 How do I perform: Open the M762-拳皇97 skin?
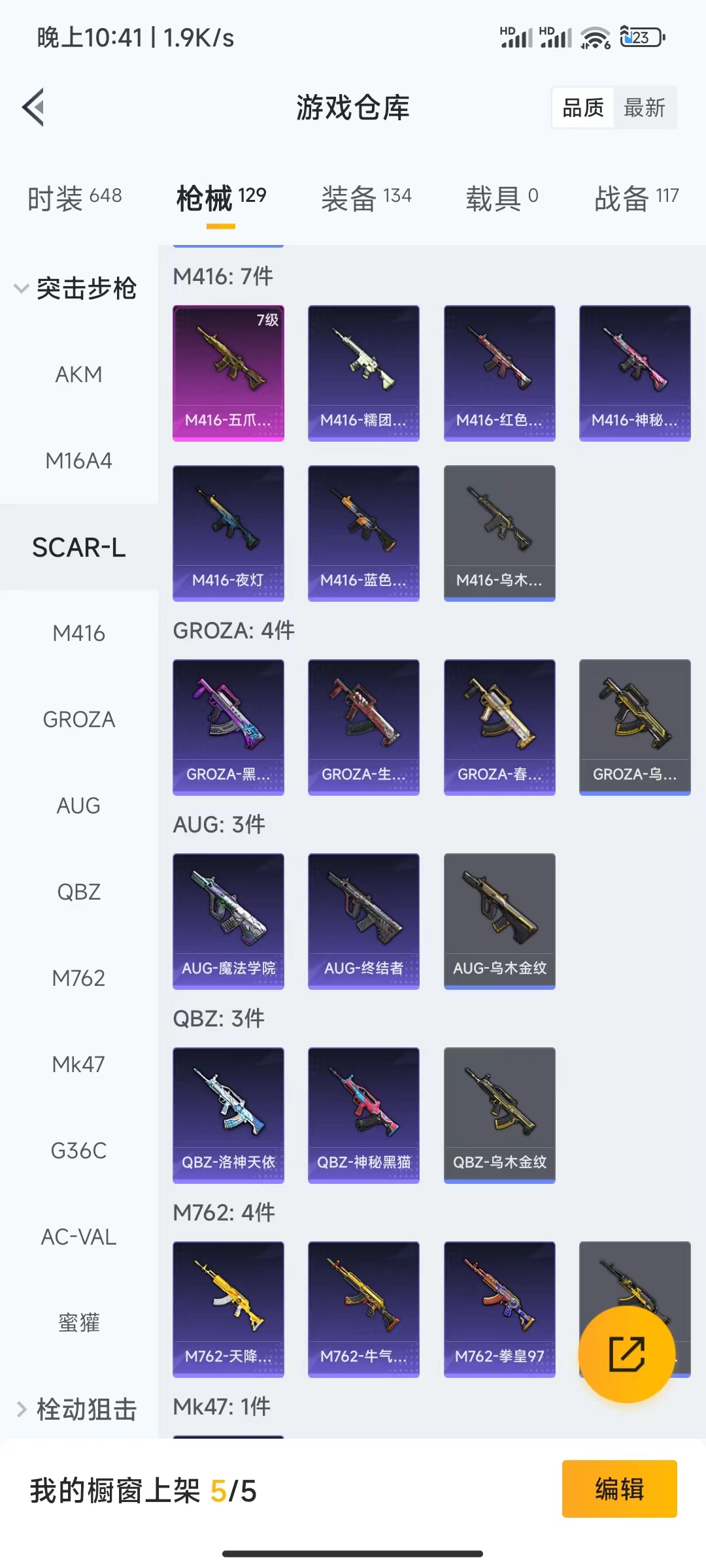(x=499, y=1309)
